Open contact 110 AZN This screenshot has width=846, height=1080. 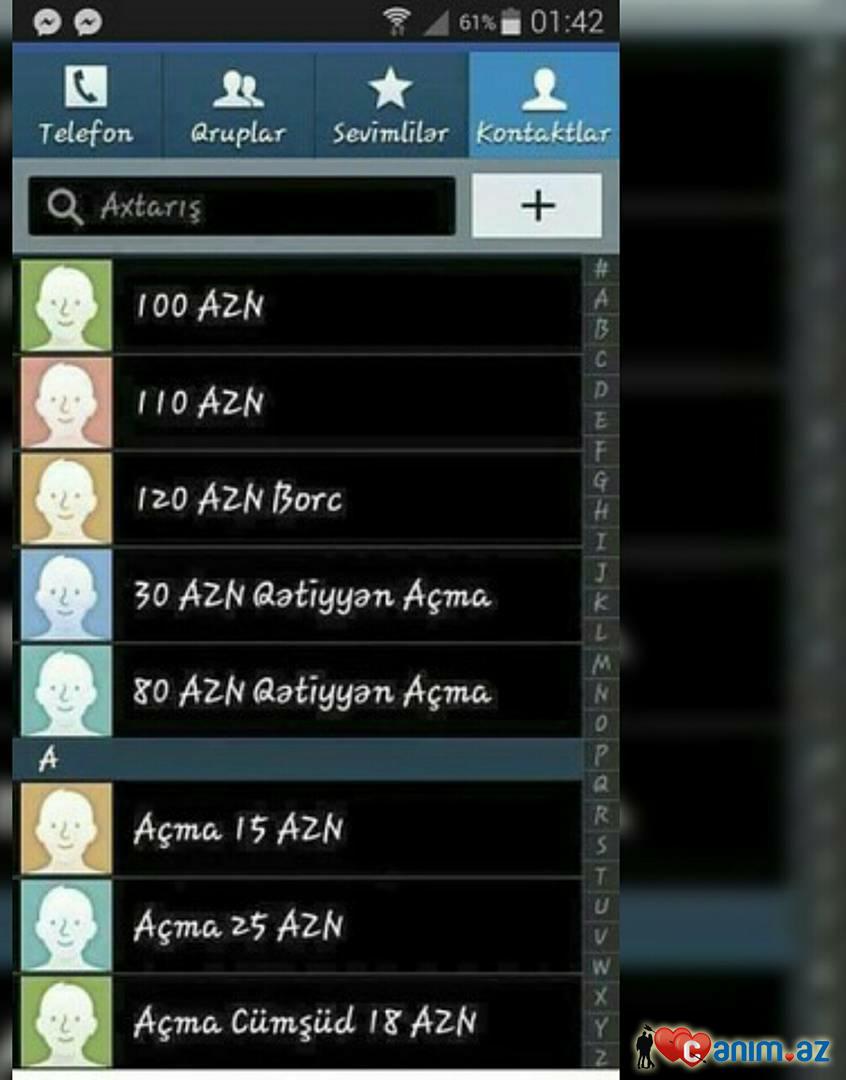[x=300, y=402]
